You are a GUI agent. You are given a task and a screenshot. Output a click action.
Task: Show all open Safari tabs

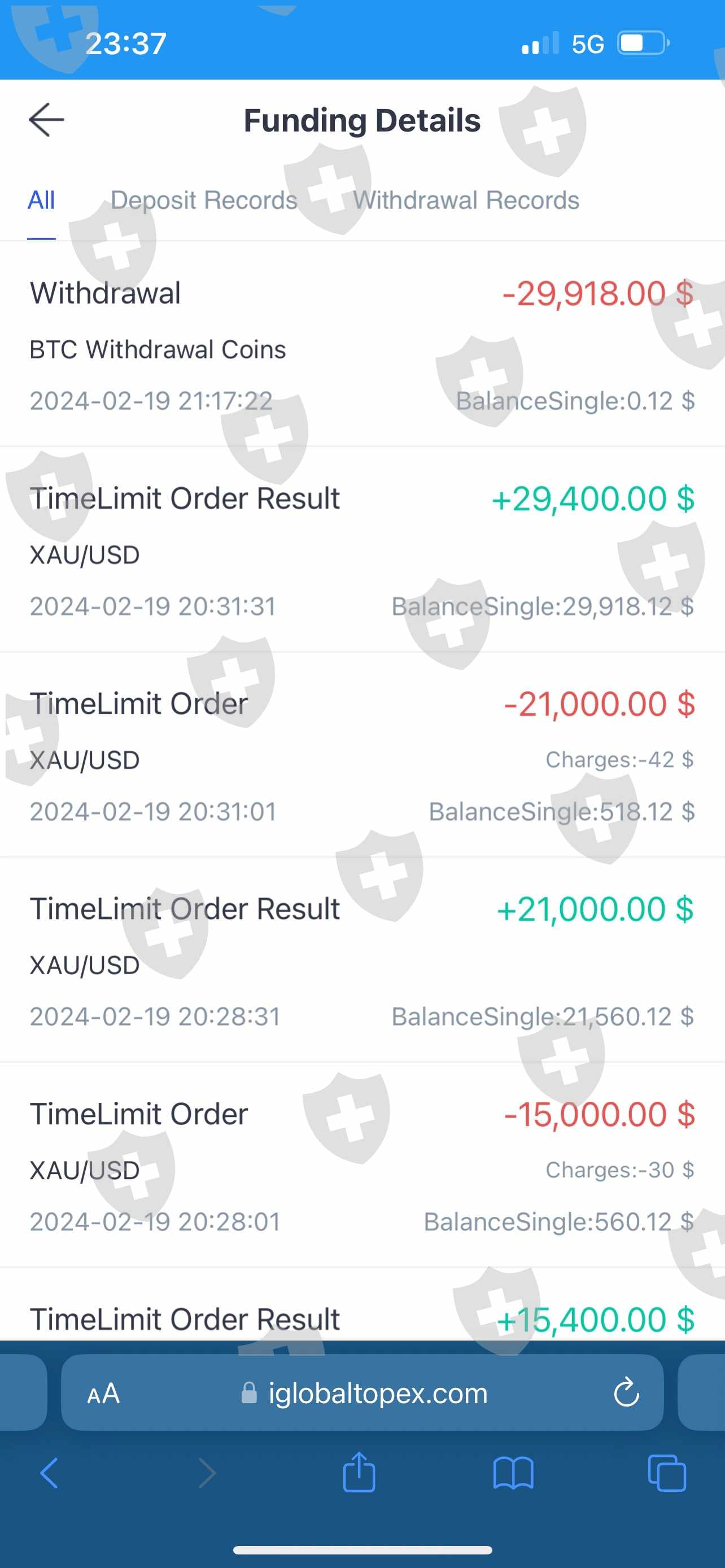667,1474
